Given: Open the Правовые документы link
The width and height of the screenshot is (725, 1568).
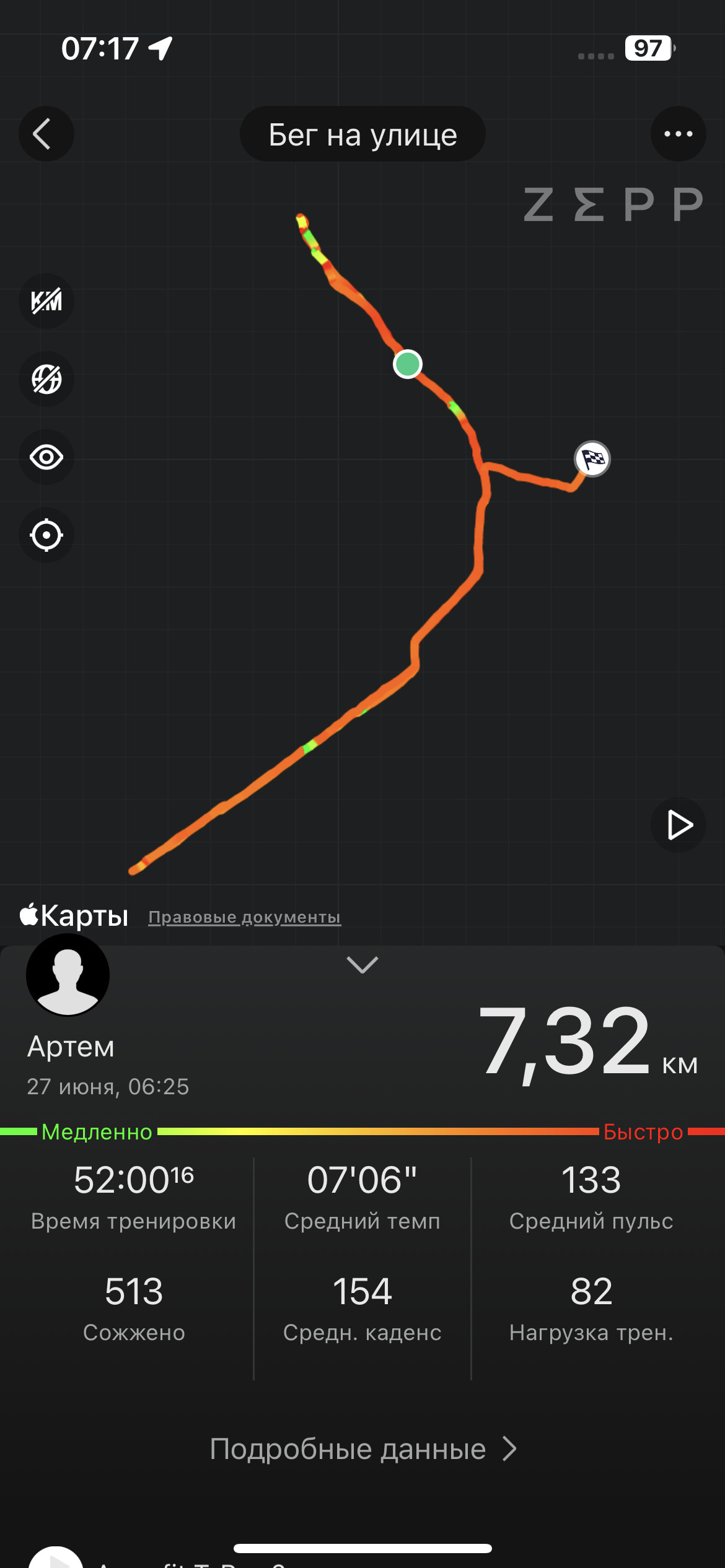Looking at the screenshot, I should (244, 917).
